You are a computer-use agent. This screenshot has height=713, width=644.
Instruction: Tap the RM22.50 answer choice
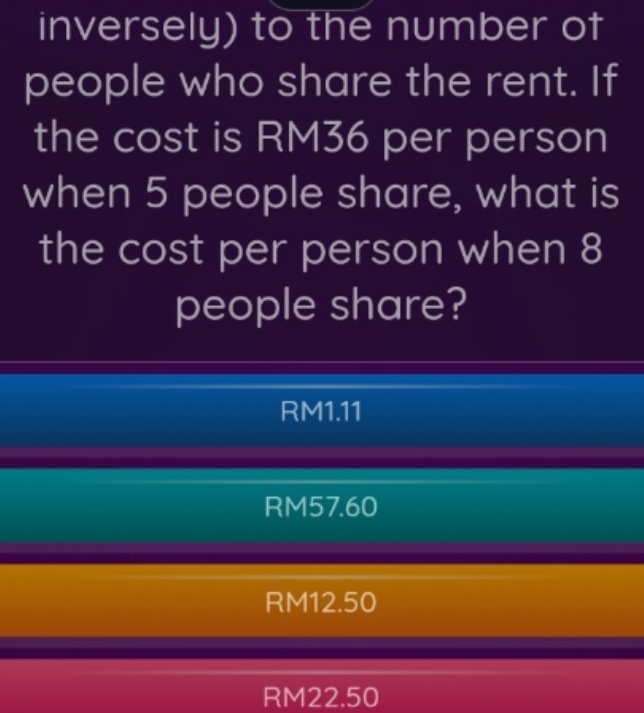coord(321,693)
